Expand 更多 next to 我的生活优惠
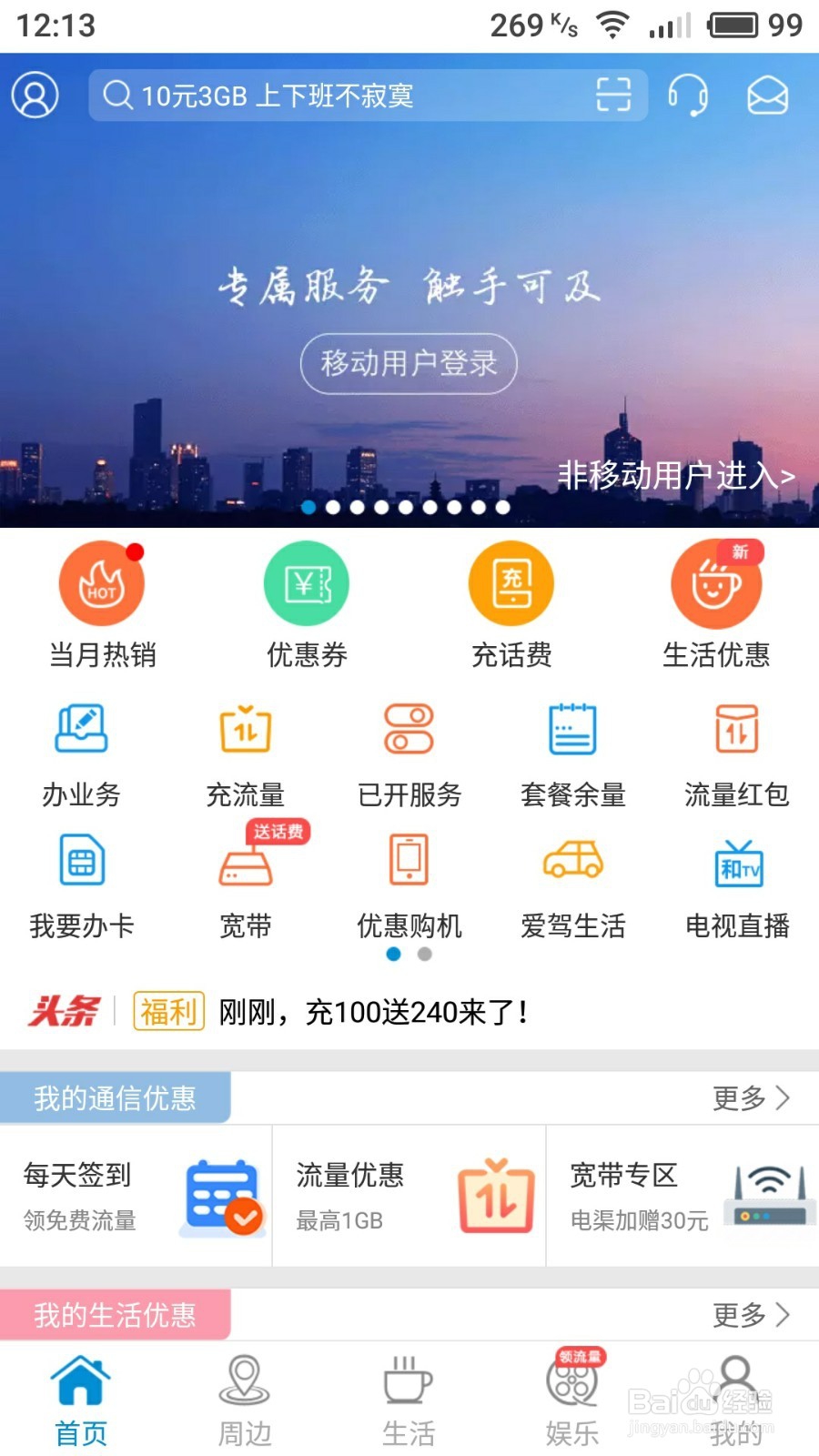 point(752,1315)
